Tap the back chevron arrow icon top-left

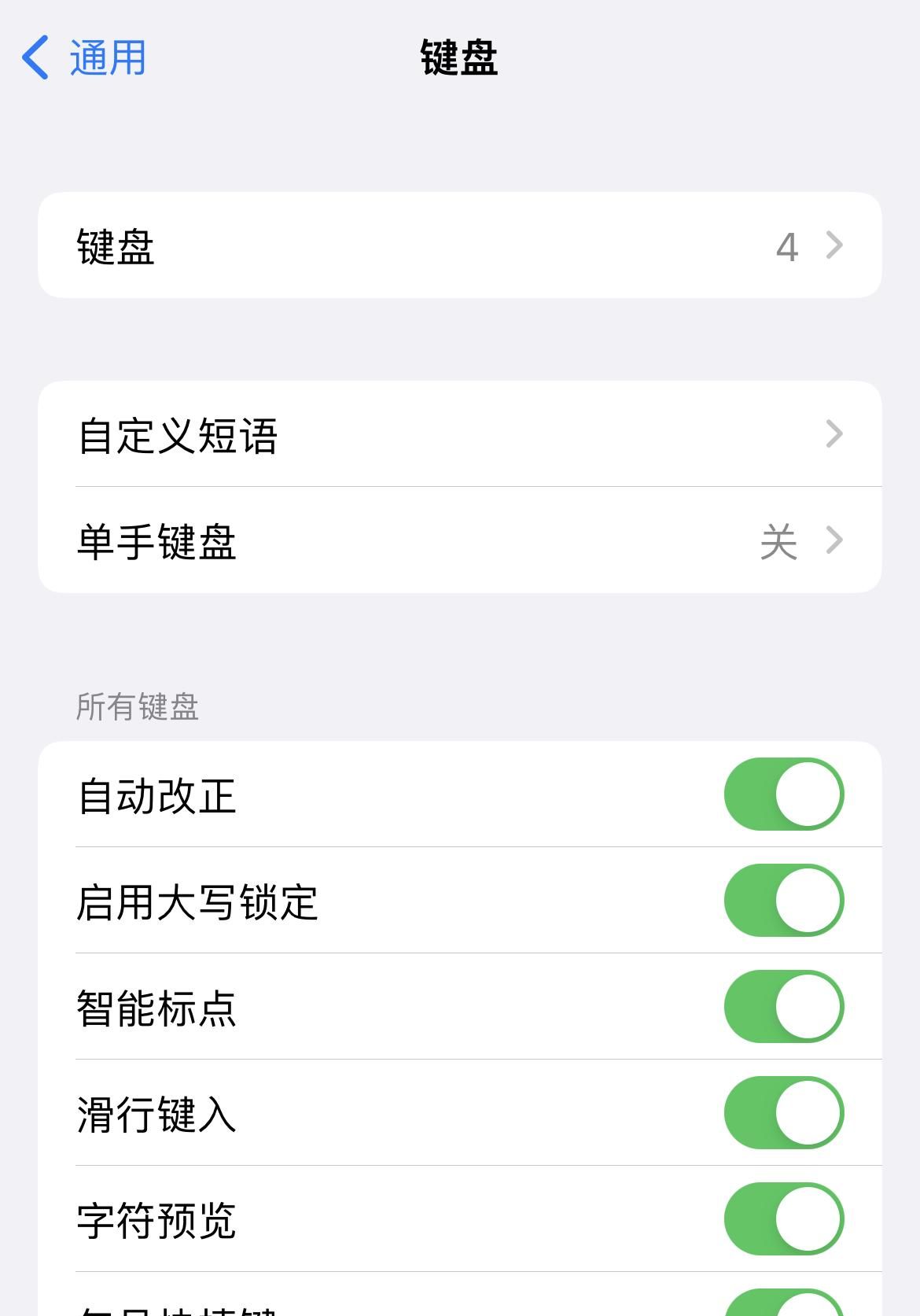(35, 57)
